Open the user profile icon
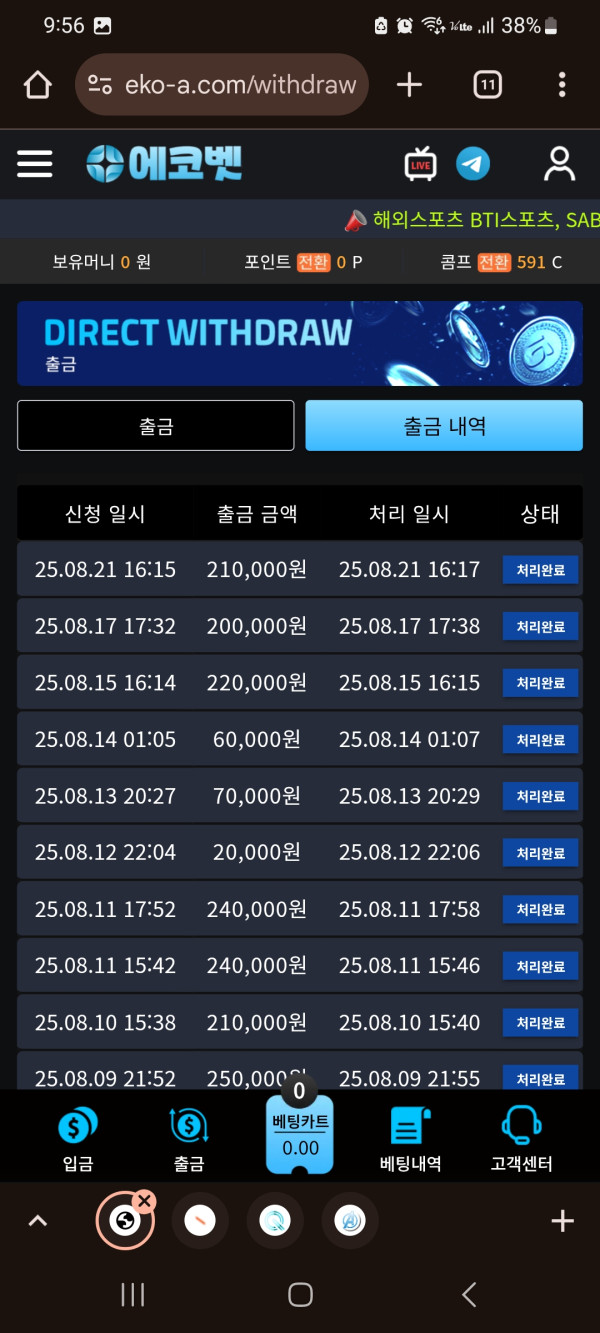Viewport: 600px width, 1333px height. [559, 164]
